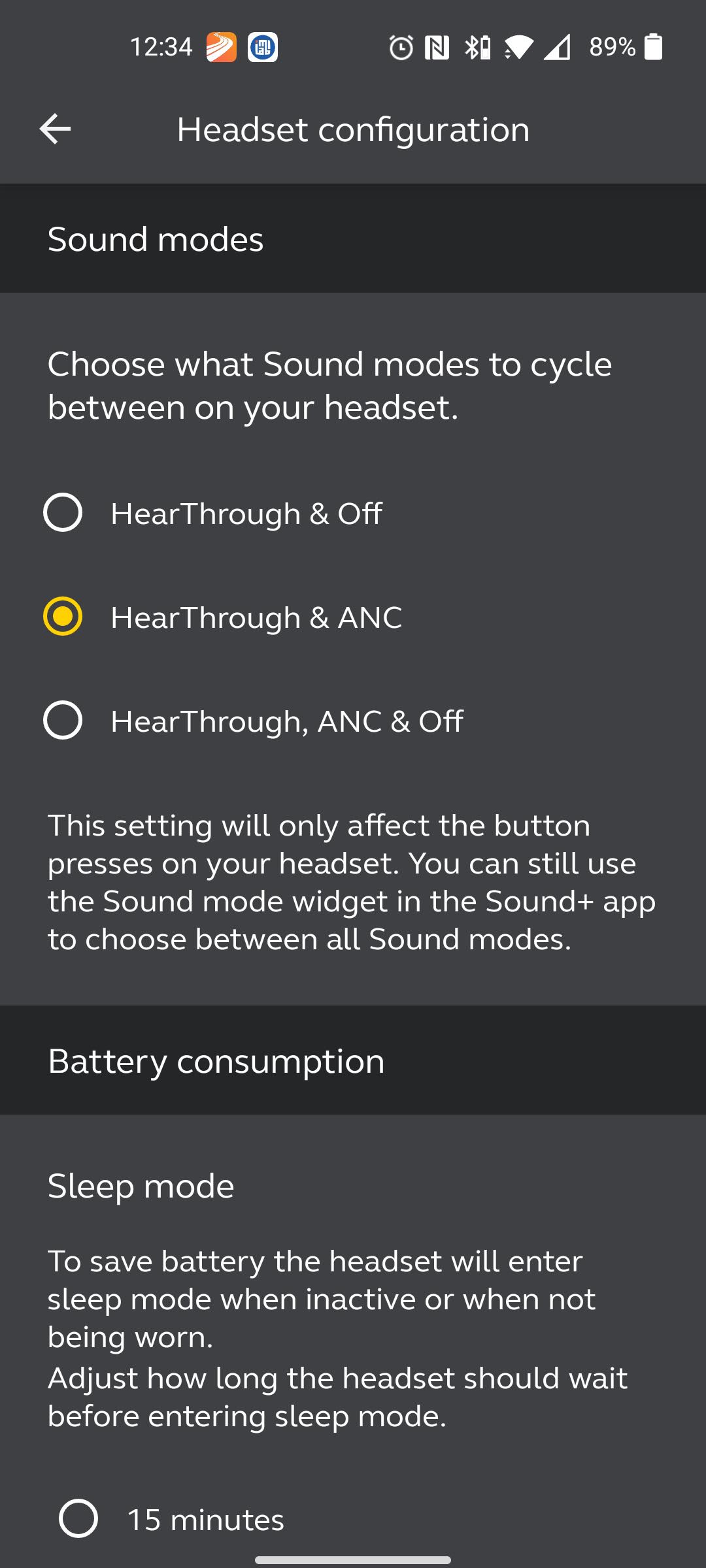Image resolution: width=706 pixels, height=1568 pixels.
Task: Go back from Headset configuration
Action: click(55, 129)
